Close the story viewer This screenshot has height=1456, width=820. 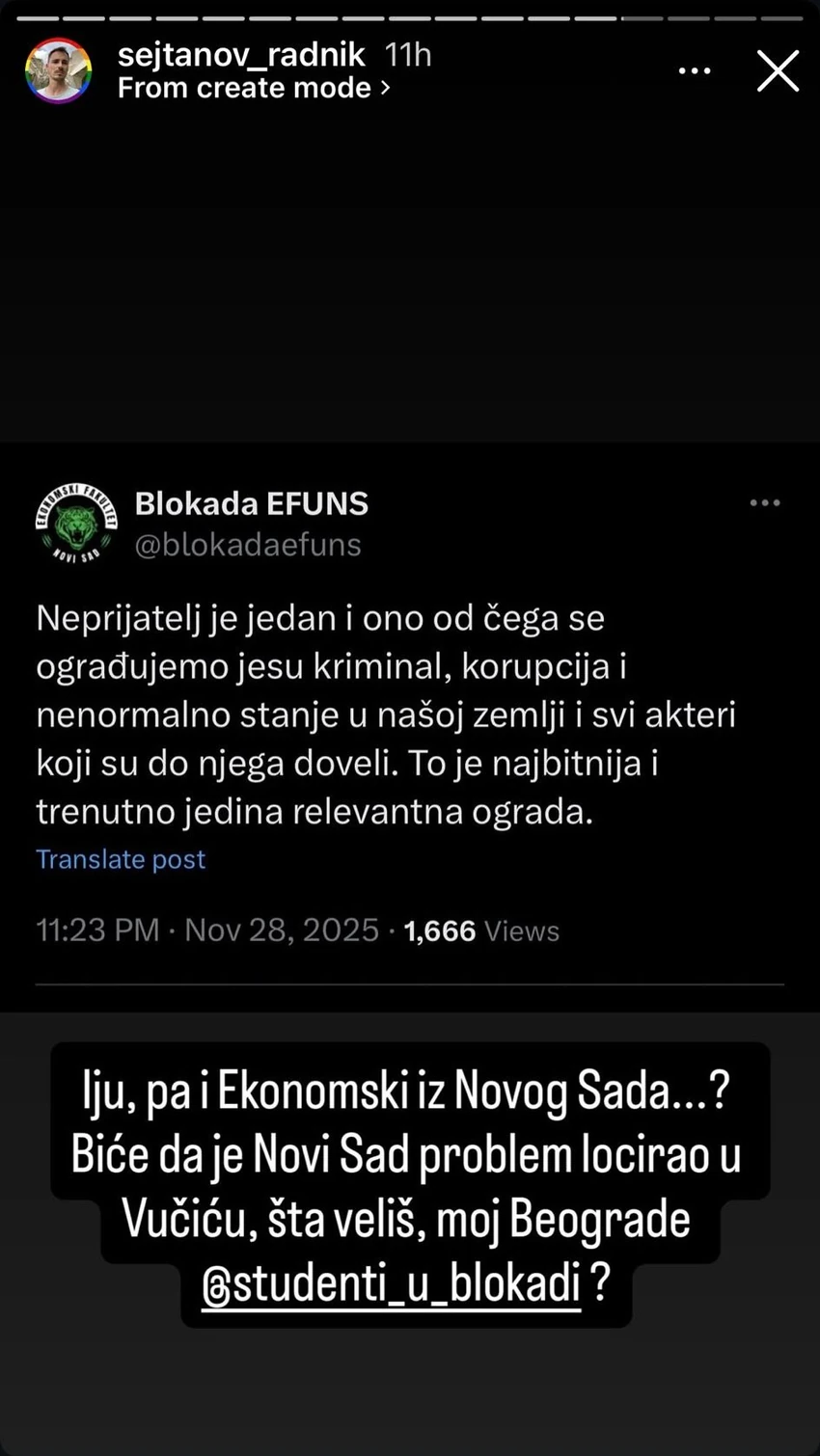point(778,71)
